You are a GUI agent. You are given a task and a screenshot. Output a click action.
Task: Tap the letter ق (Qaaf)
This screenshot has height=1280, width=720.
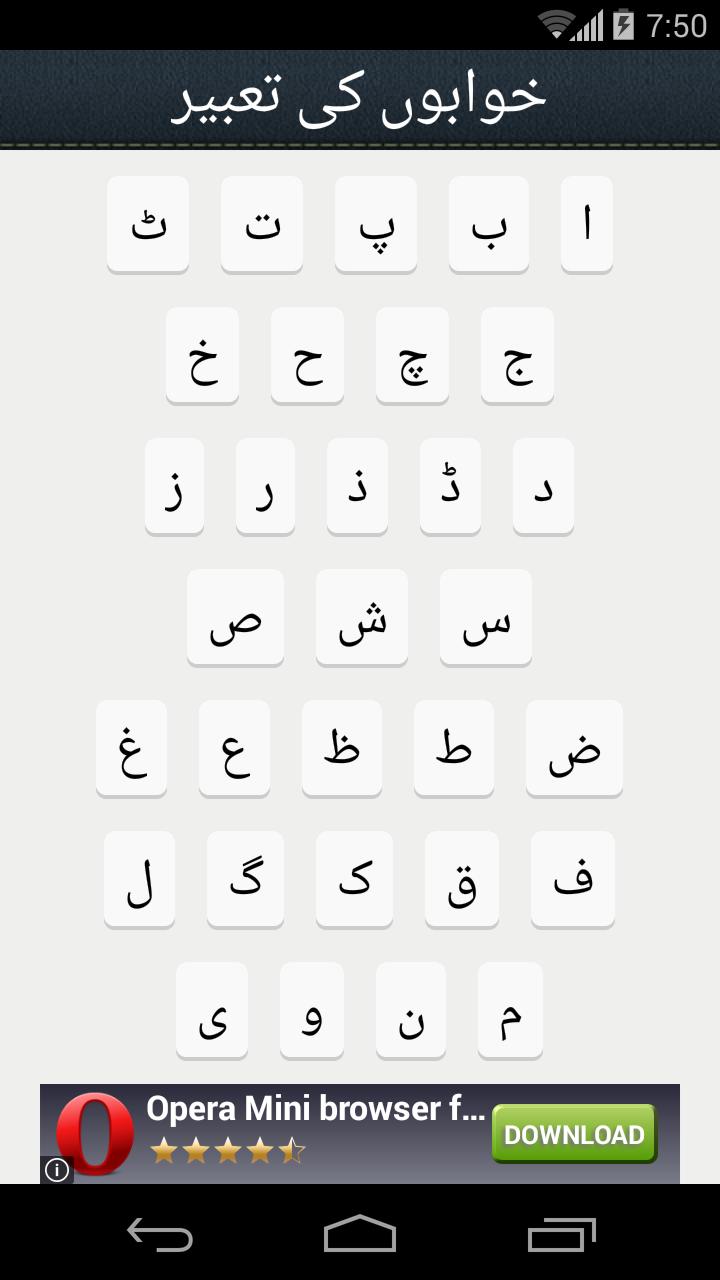462,879
